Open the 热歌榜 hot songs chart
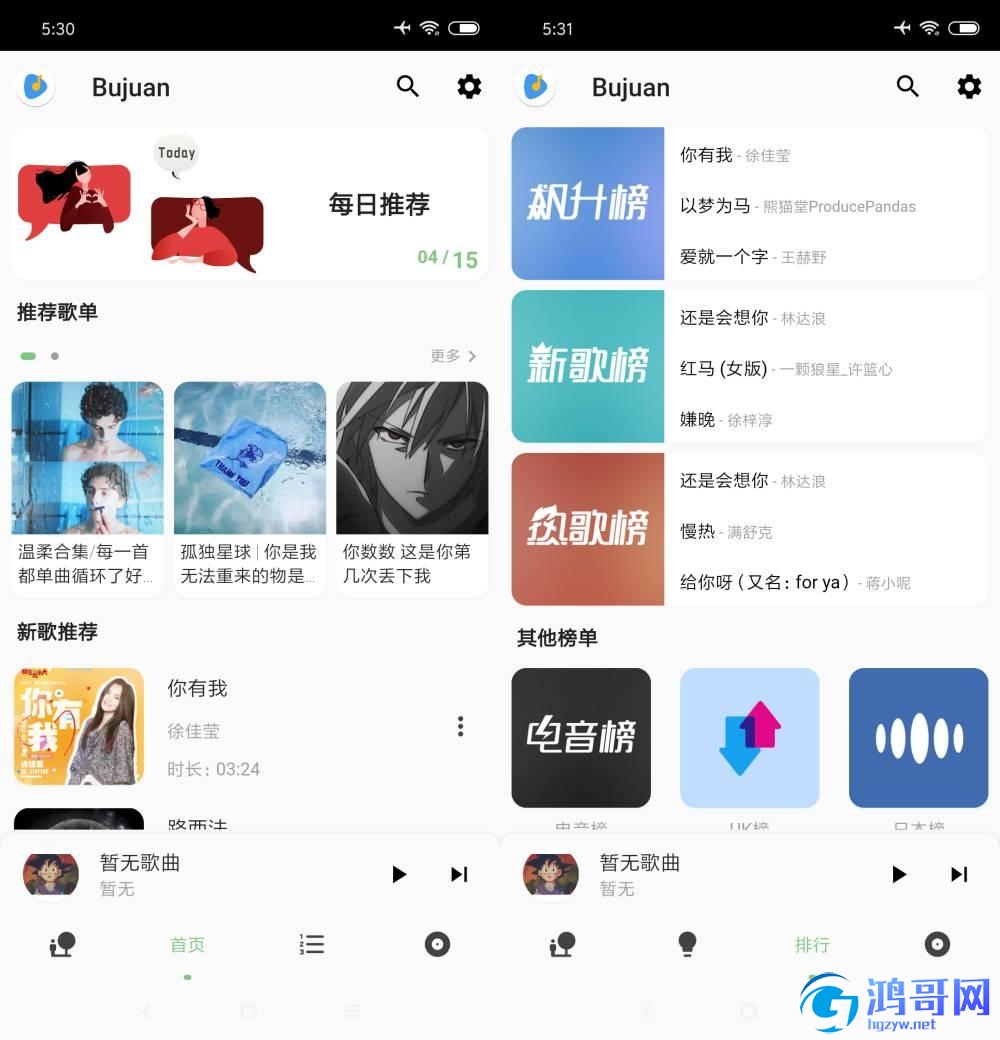The image size is (1000, 1040). tap(749, 530)
